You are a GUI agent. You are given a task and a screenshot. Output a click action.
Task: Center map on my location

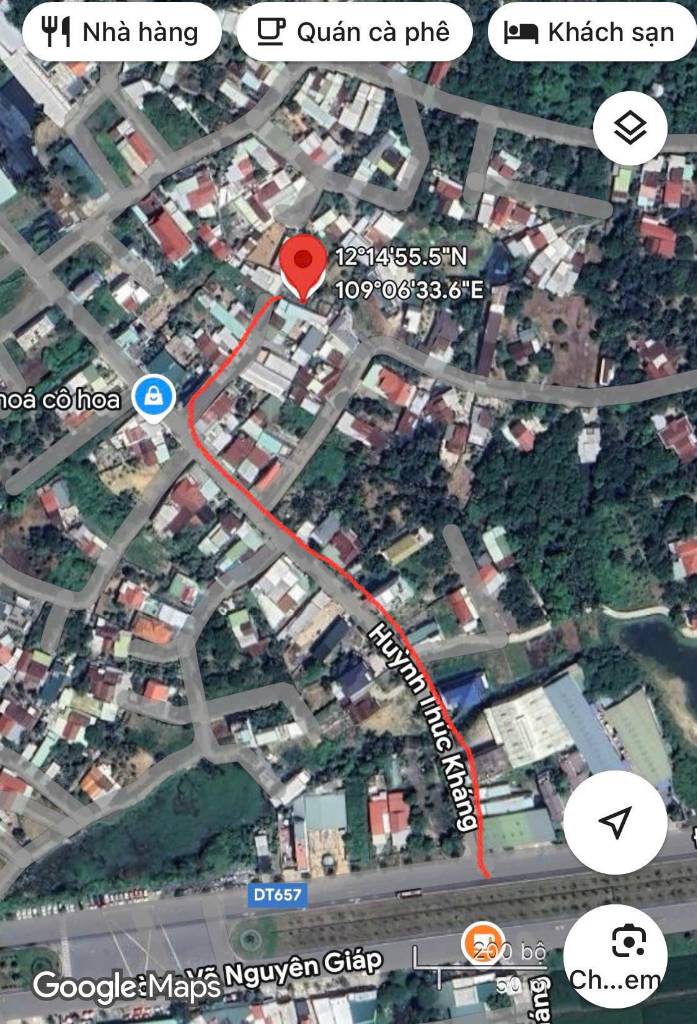[x=616, y=822]
